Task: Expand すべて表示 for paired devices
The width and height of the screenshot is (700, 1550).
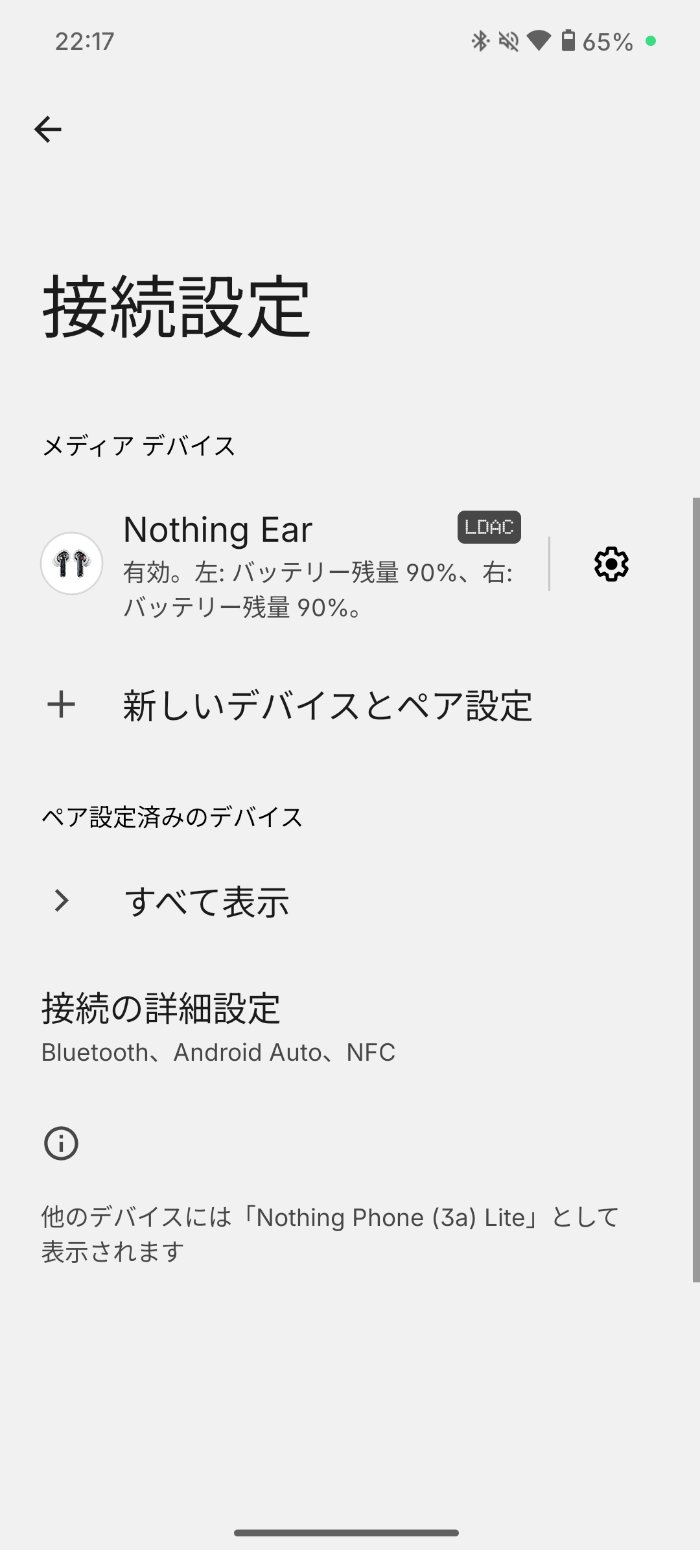Action: (206, 901)
